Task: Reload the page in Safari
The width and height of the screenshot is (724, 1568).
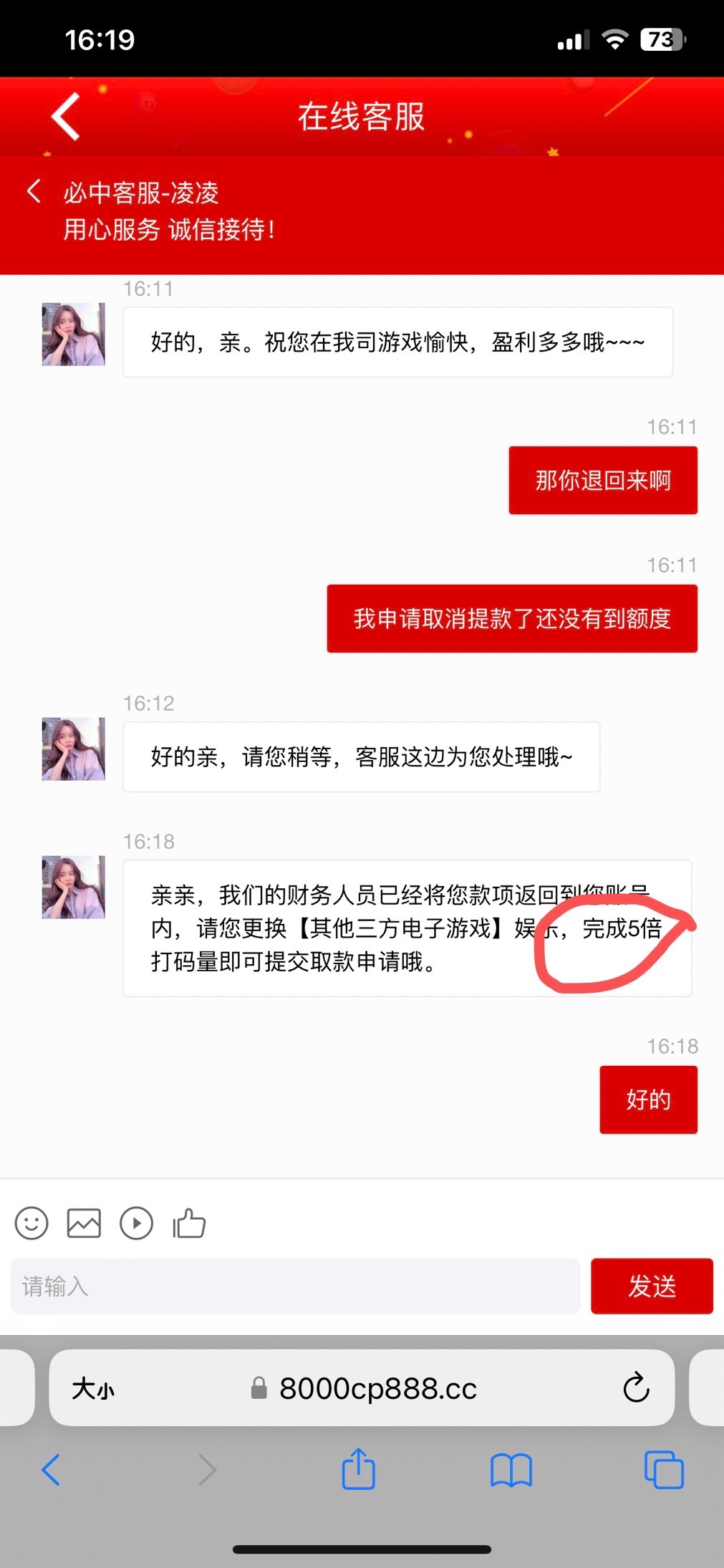Action: [635, 1388]
